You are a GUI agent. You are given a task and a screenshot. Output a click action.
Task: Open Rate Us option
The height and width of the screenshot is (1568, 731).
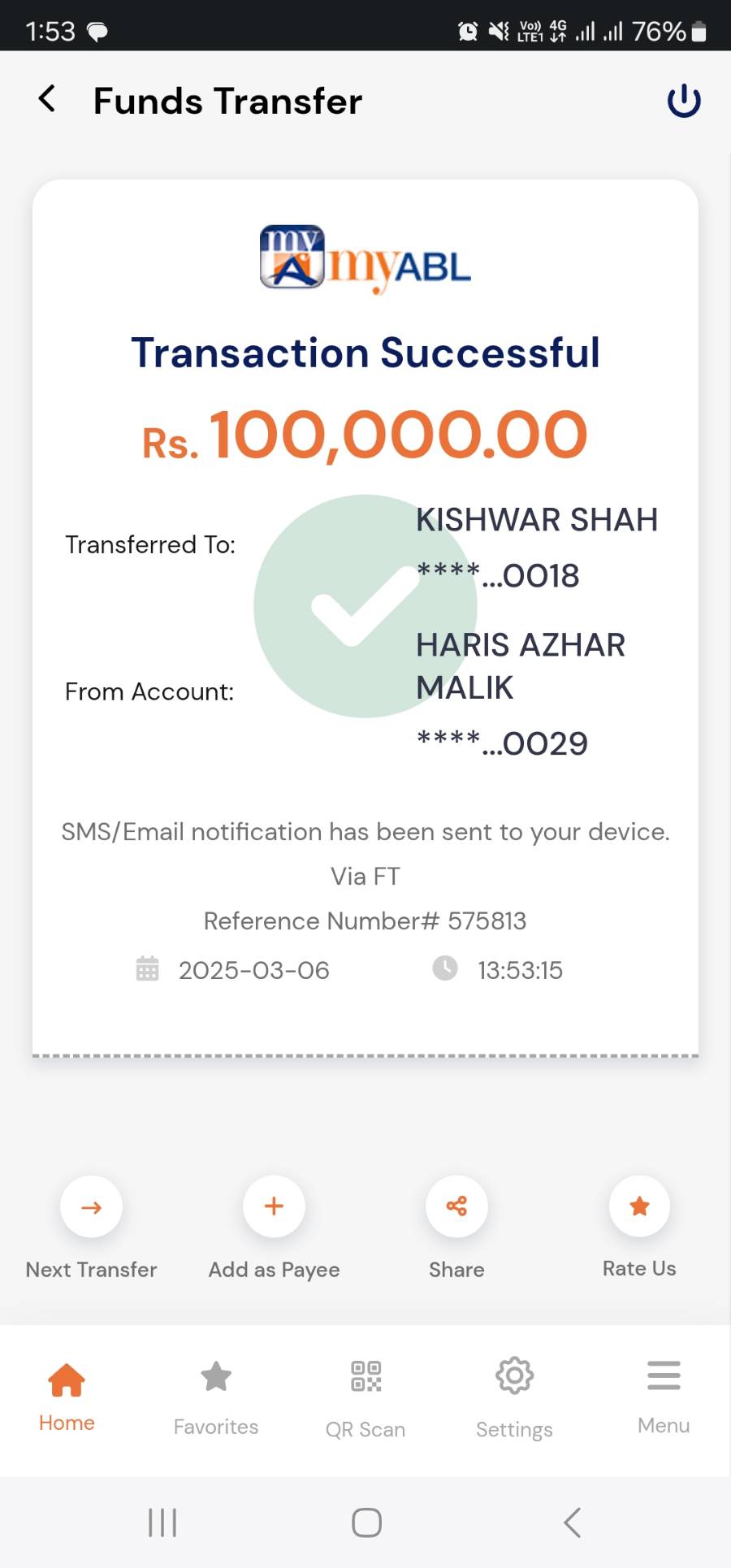[639, 1207]
